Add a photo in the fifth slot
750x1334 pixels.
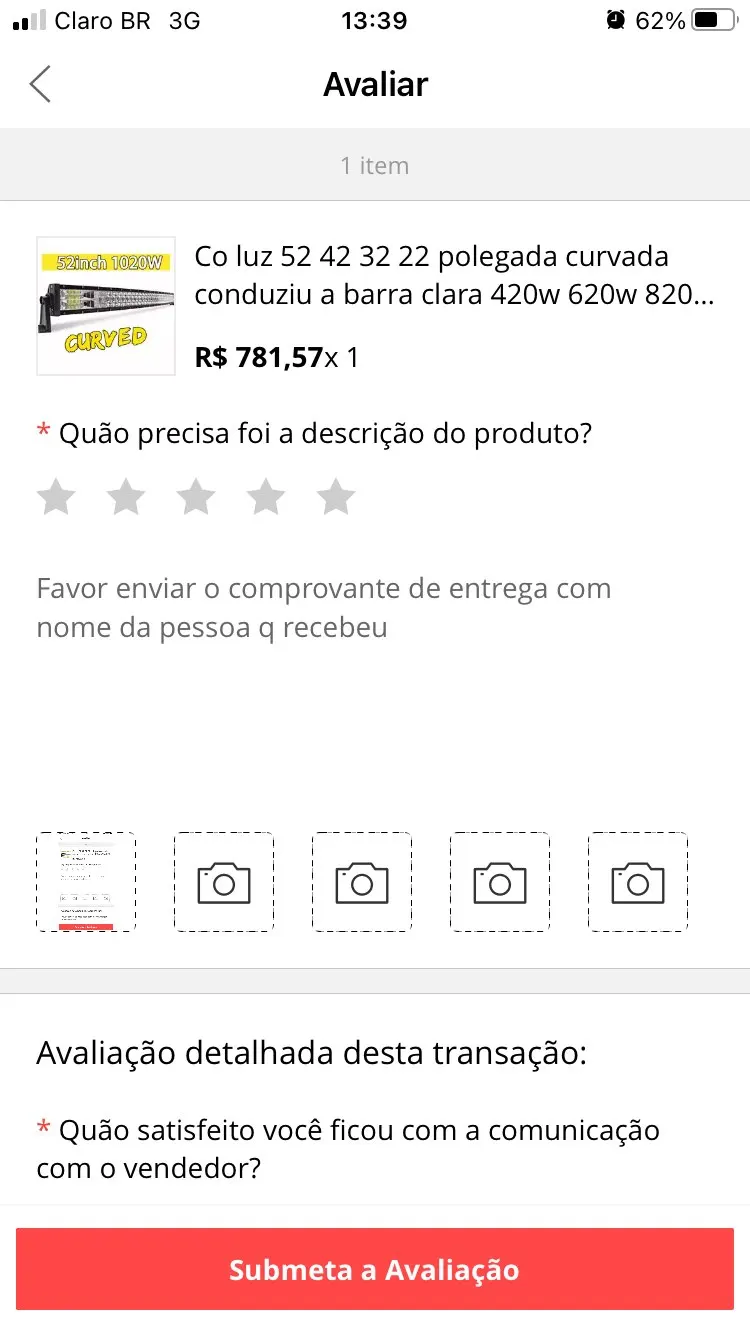click(x=638, y=882)
